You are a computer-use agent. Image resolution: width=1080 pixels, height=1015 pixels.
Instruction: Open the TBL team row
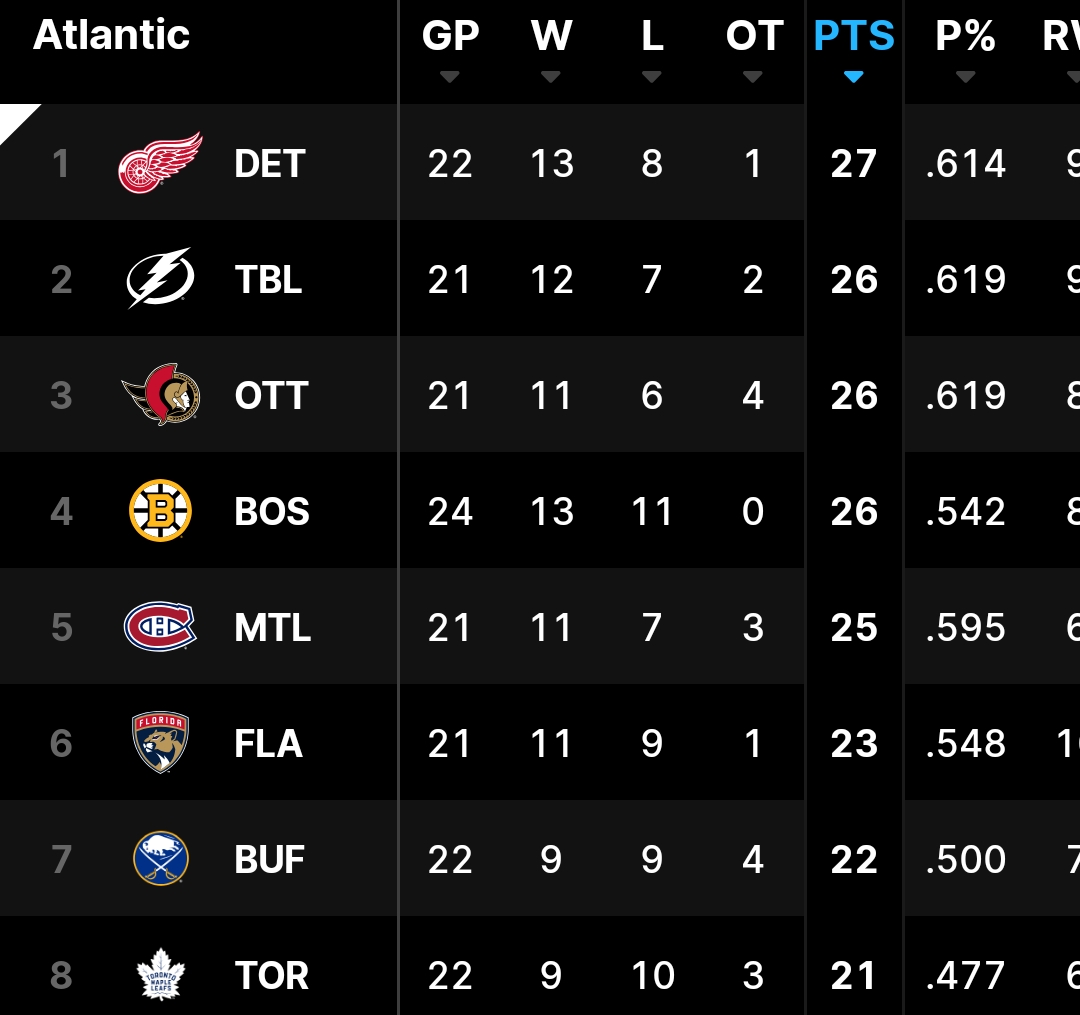tap(268, 280)
